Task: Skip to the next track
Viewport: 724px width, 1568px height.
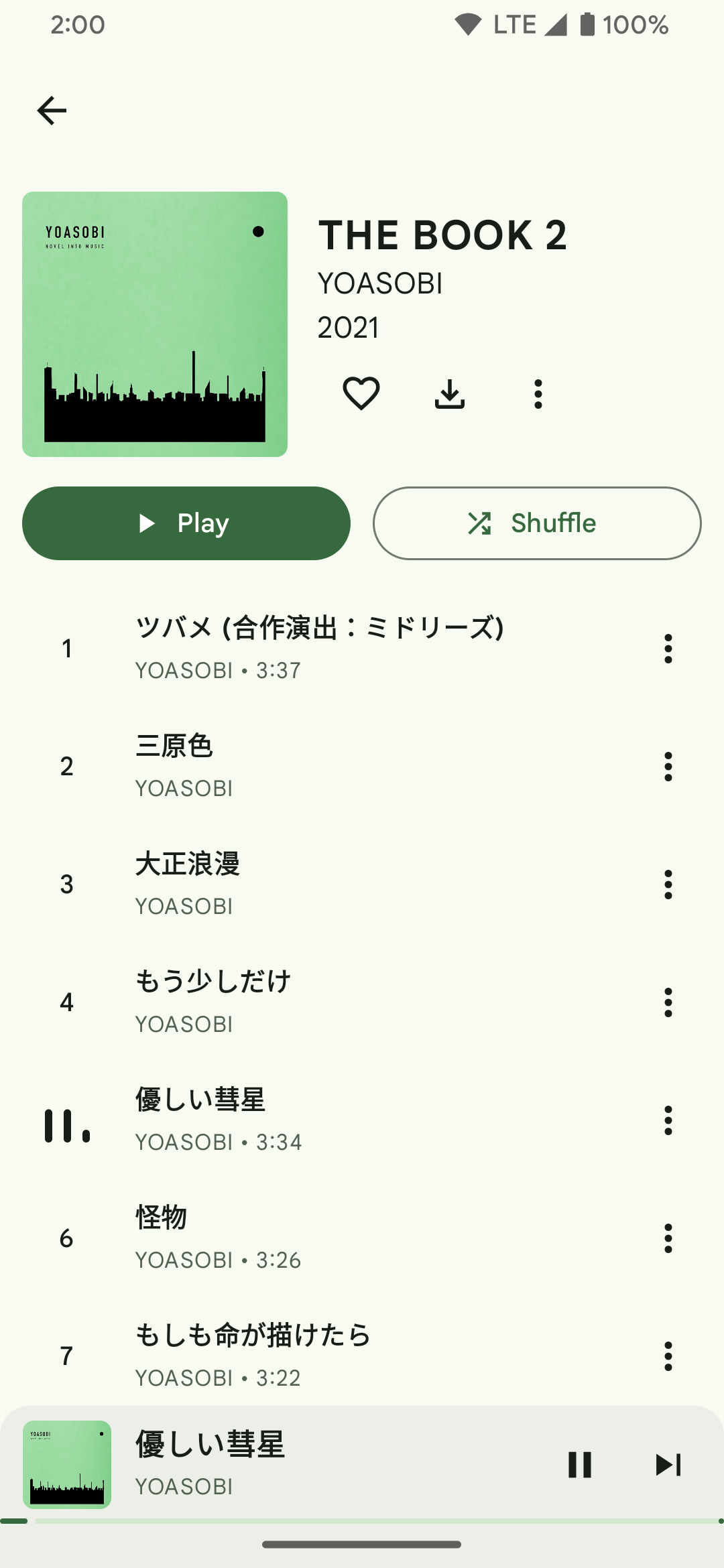Action: tap(668, 1464)
